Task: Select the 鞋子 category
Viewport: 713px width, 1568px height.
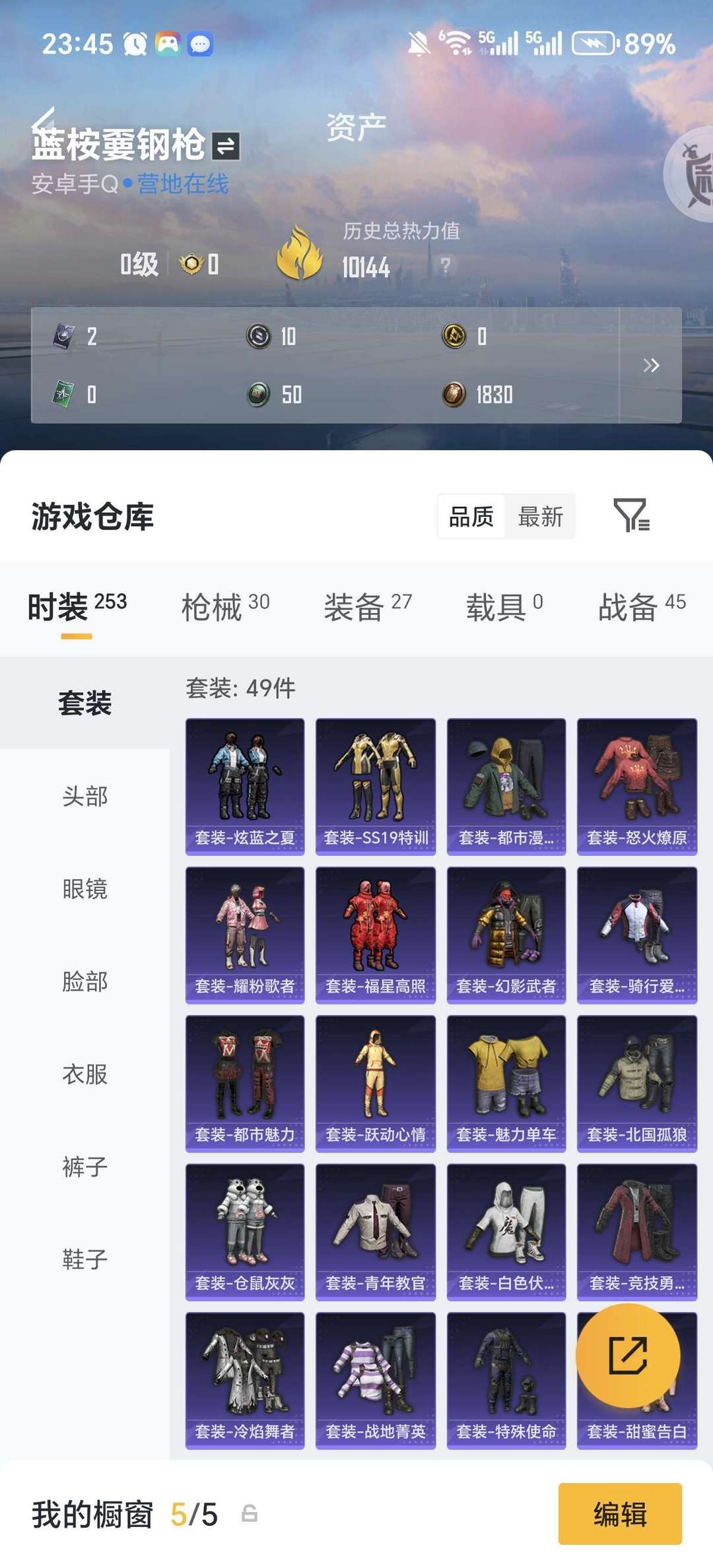Action: click(85, 1259)
